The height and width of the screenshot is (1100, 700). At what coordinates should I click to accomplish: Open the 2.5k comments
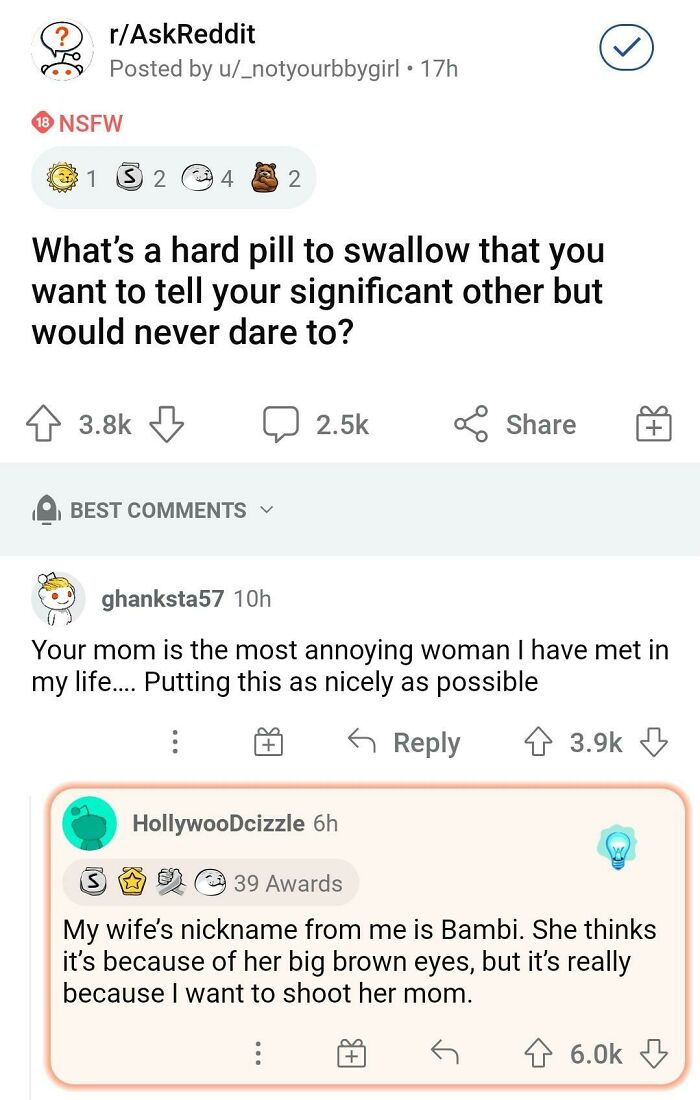[316, 424]
